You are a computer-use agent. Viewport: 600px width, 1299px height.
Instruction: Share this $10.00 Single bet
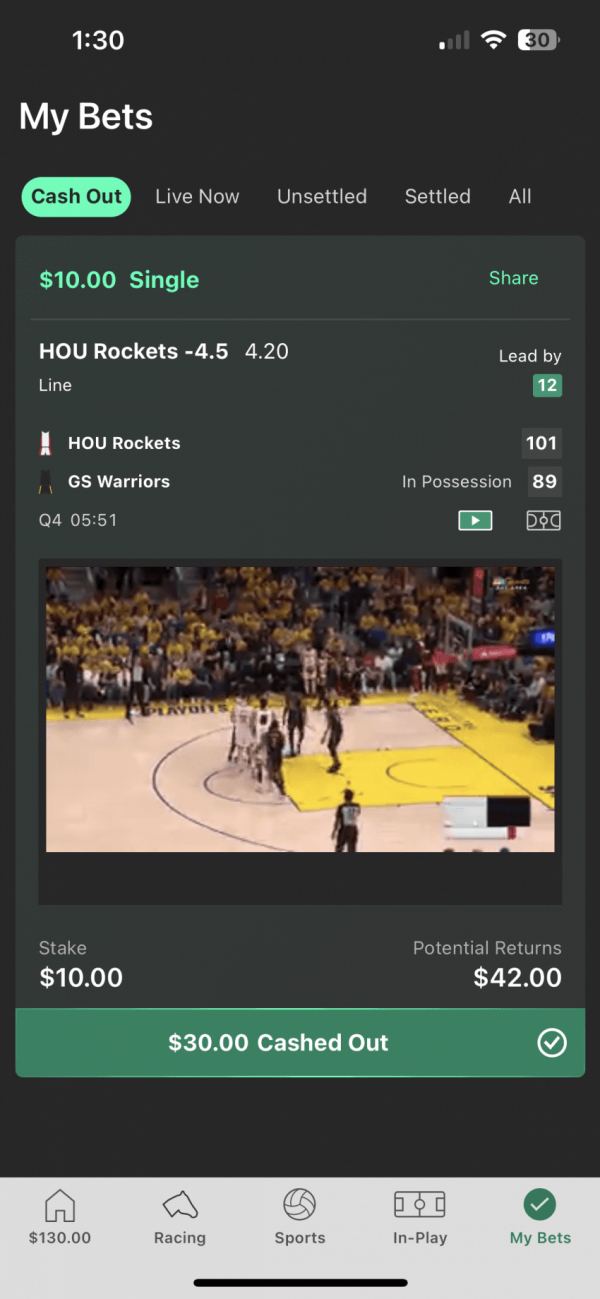(x=513, y=279)
